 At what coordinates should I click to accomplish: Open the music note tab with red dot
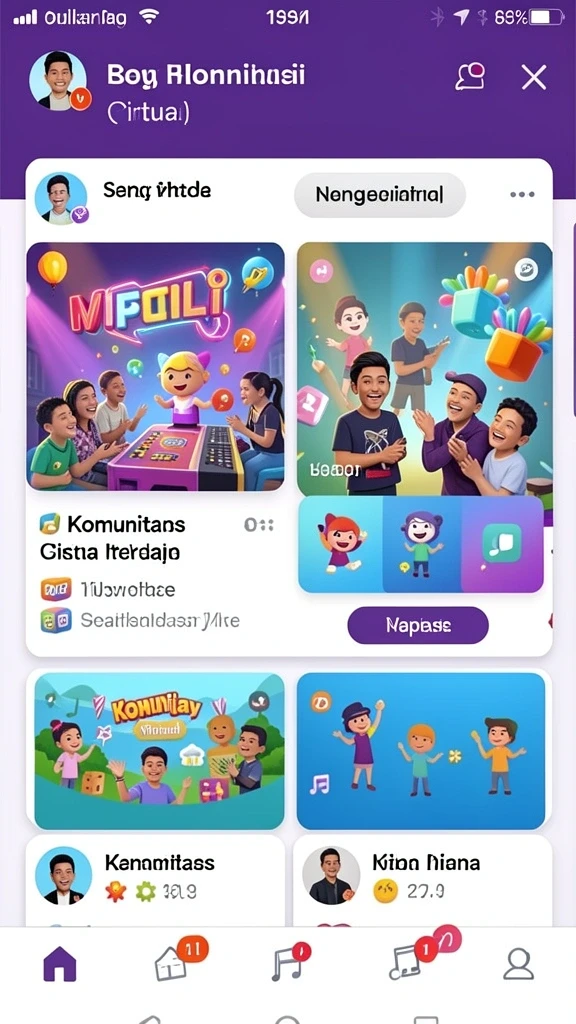[x=289, y=962]
